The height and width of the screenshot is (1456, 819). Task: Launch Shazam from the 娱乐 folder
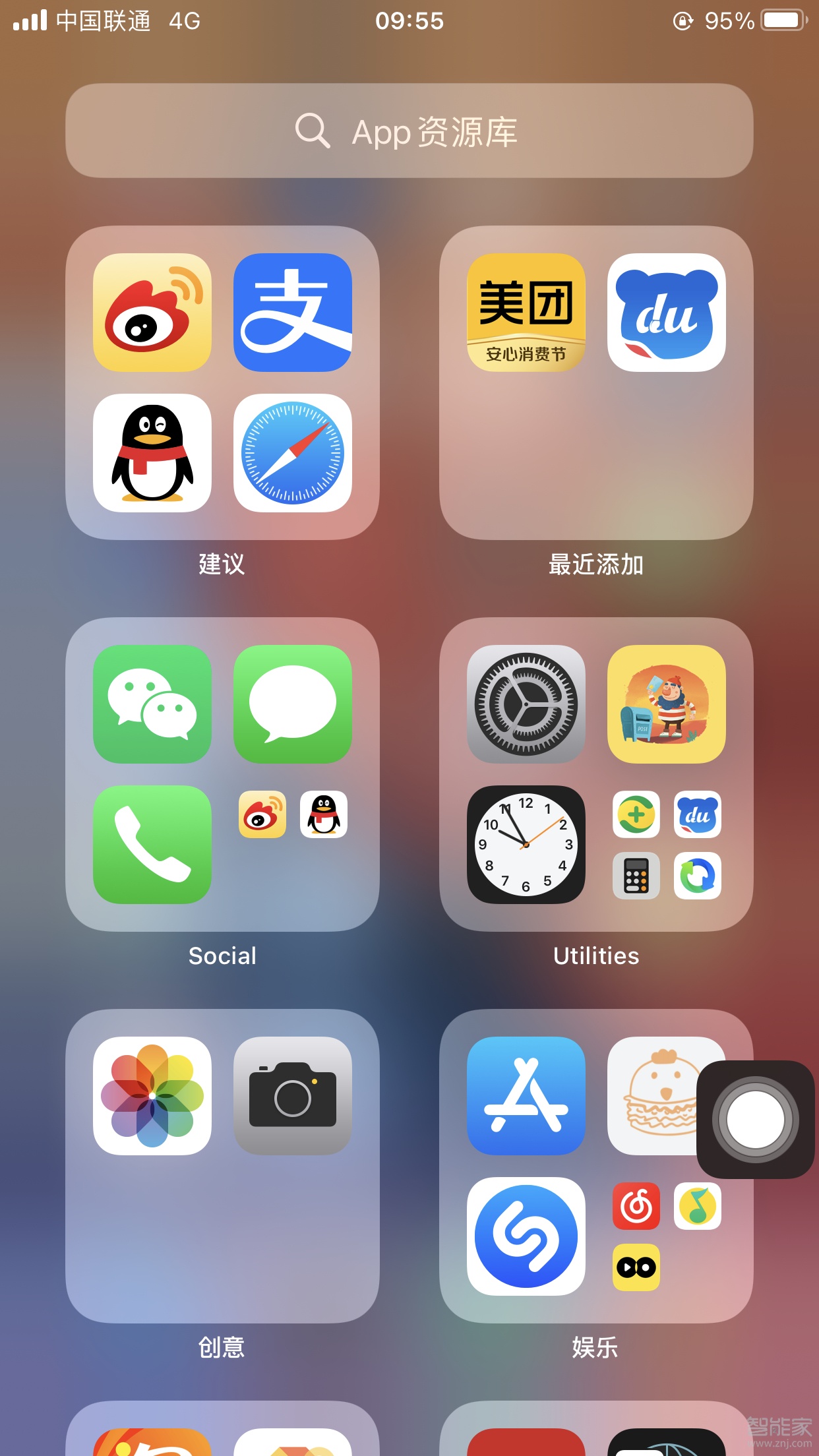tap(525, 1237)
